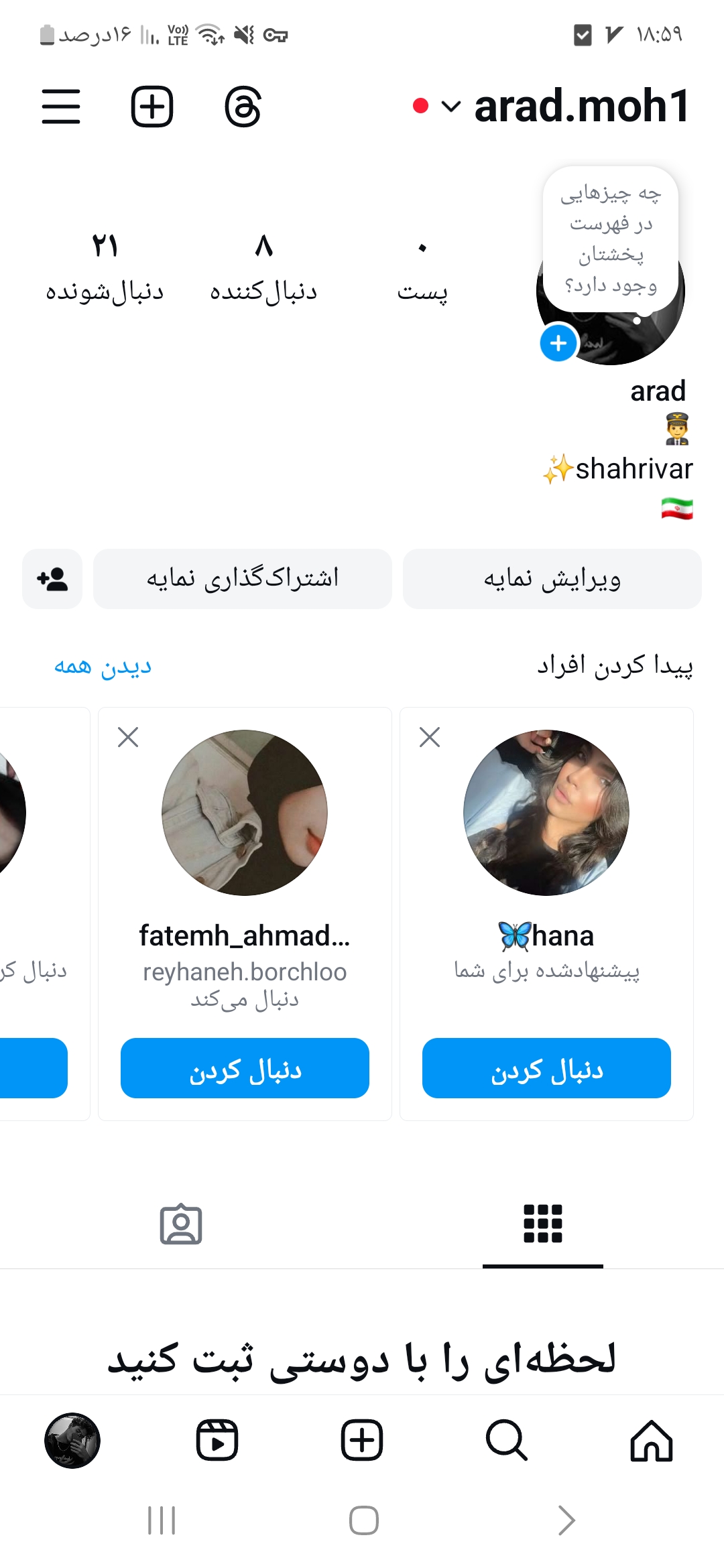Viewport: 724px width, 1568px height.
Task: Tap the create new post icon in header
Action: point(152,107)
